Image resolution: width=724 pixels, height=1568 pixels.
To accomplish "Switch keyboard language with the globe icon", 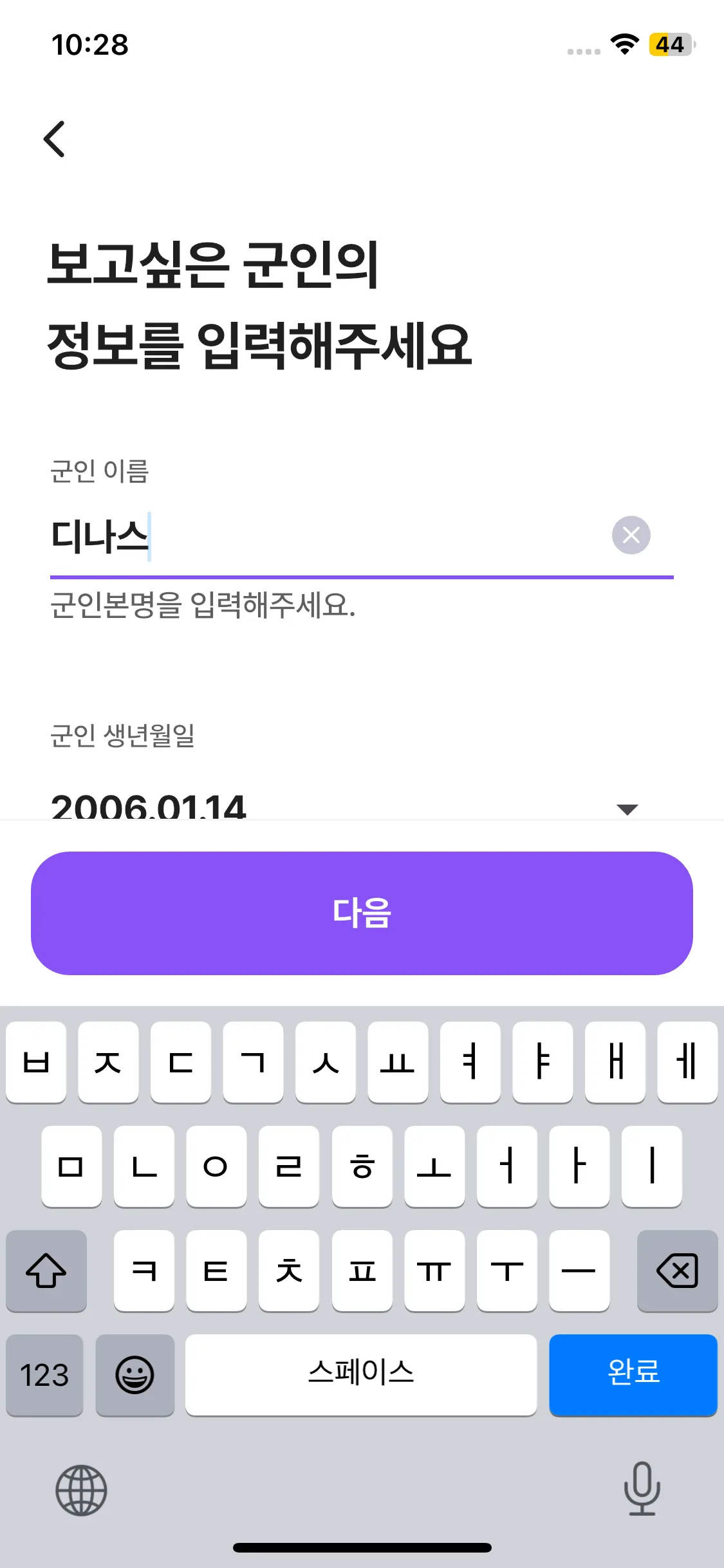I will click(81, 1489).
